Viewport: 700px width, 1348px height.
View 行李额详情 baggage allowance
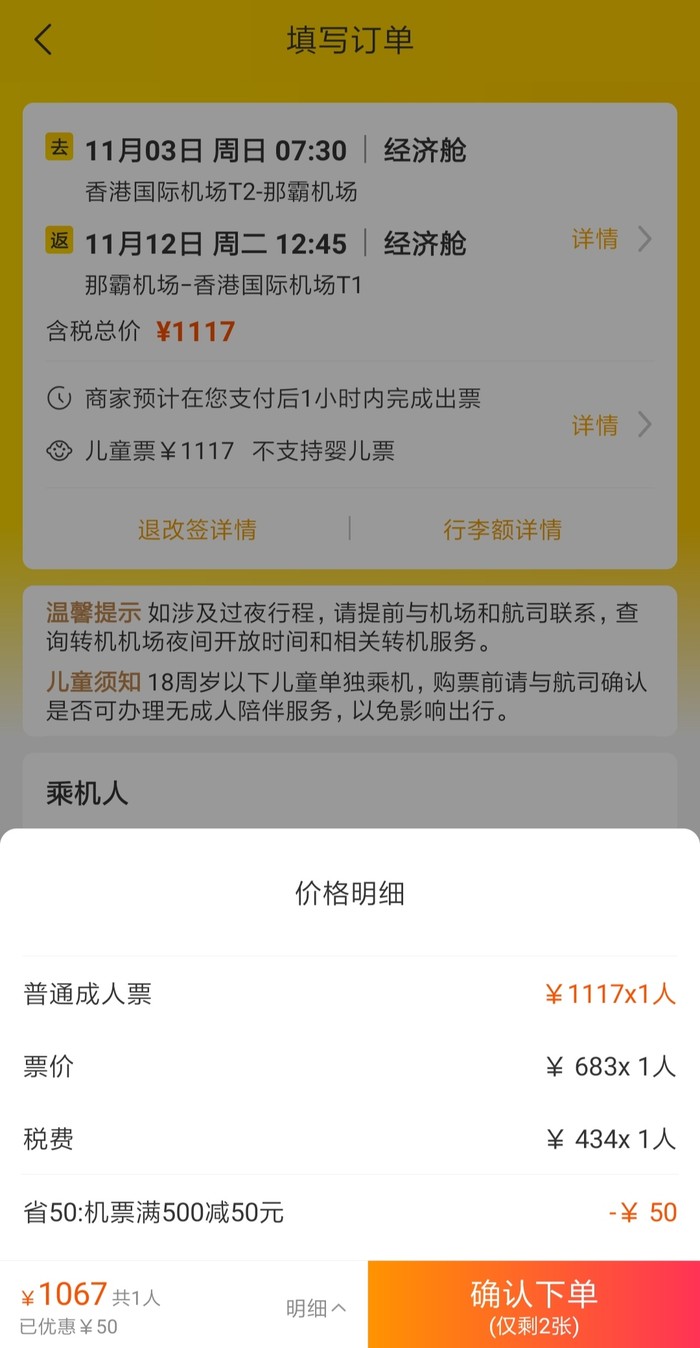(502, 529)
